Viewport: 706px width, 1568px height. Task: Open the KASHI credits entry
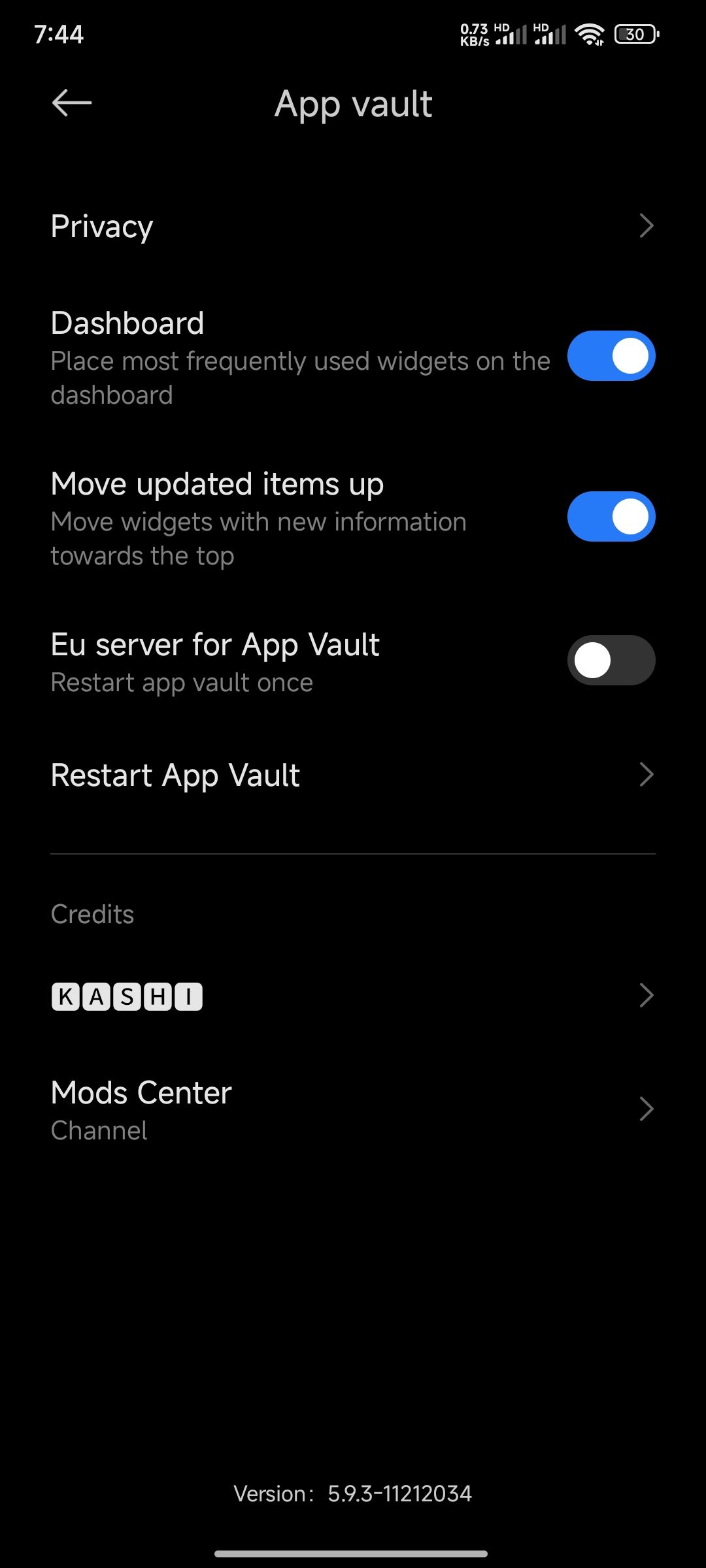point(353,996)
